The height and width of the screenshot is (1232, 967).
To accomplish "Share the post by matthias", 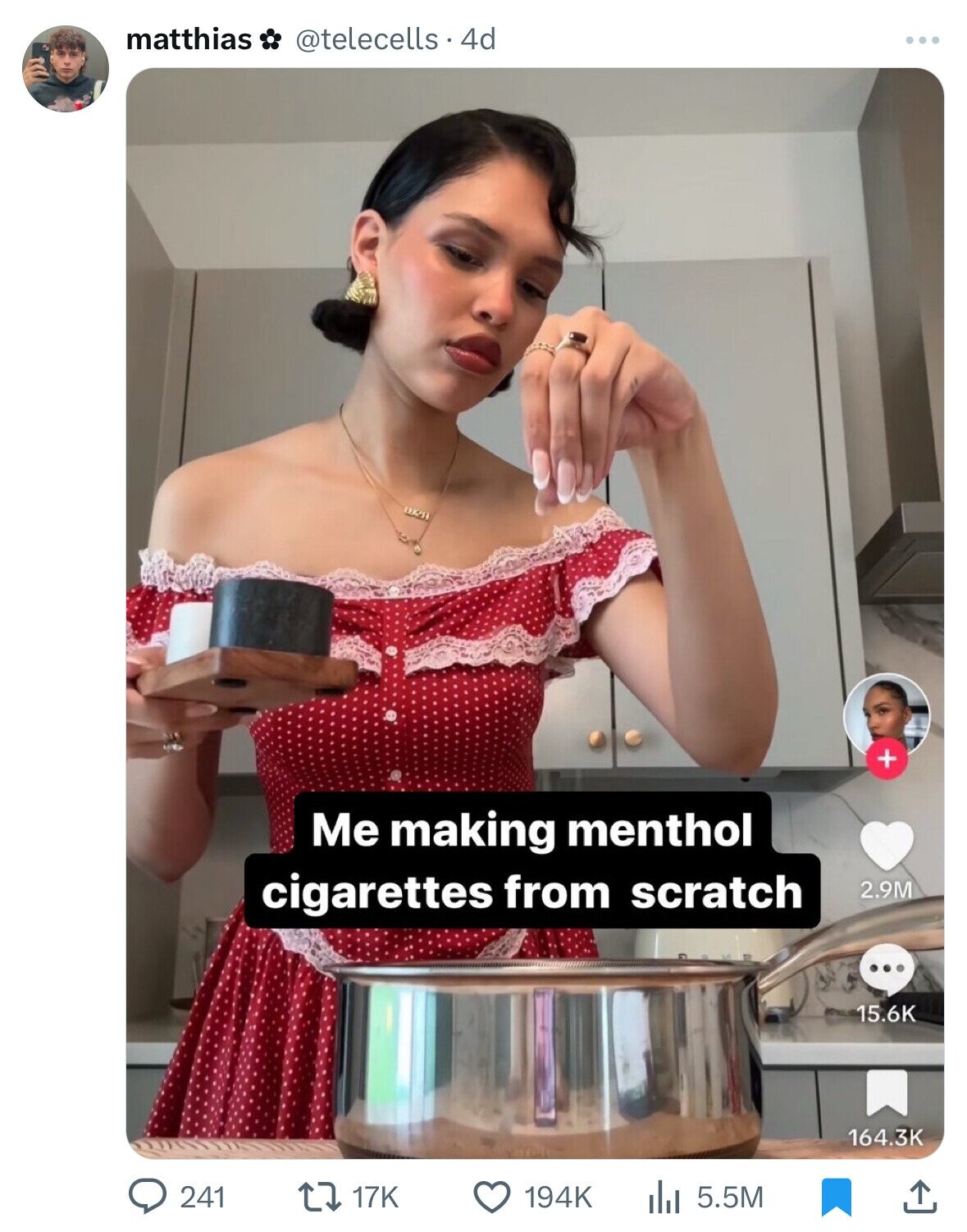I will click(x=918, y=1197).
